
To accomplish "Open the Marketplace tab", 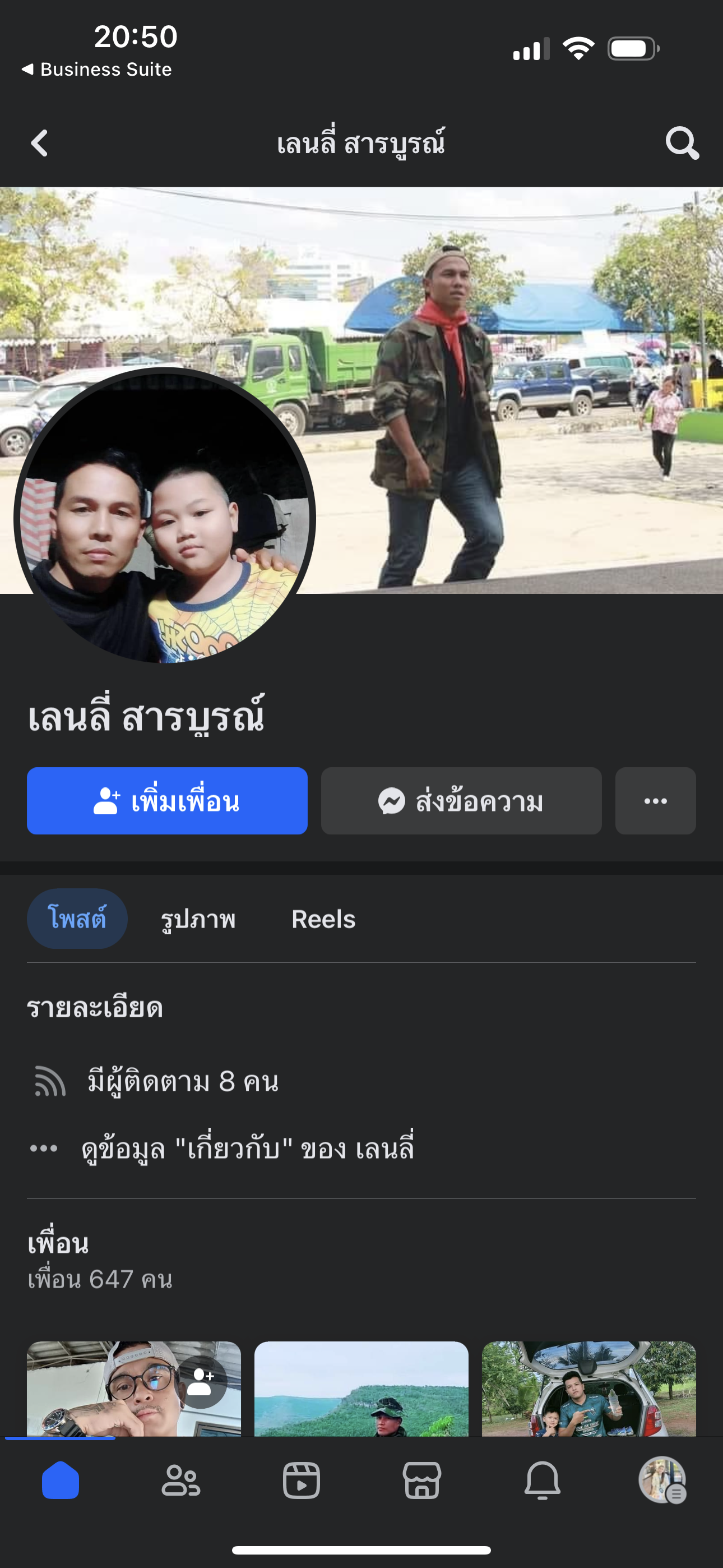I will 421,1481.
